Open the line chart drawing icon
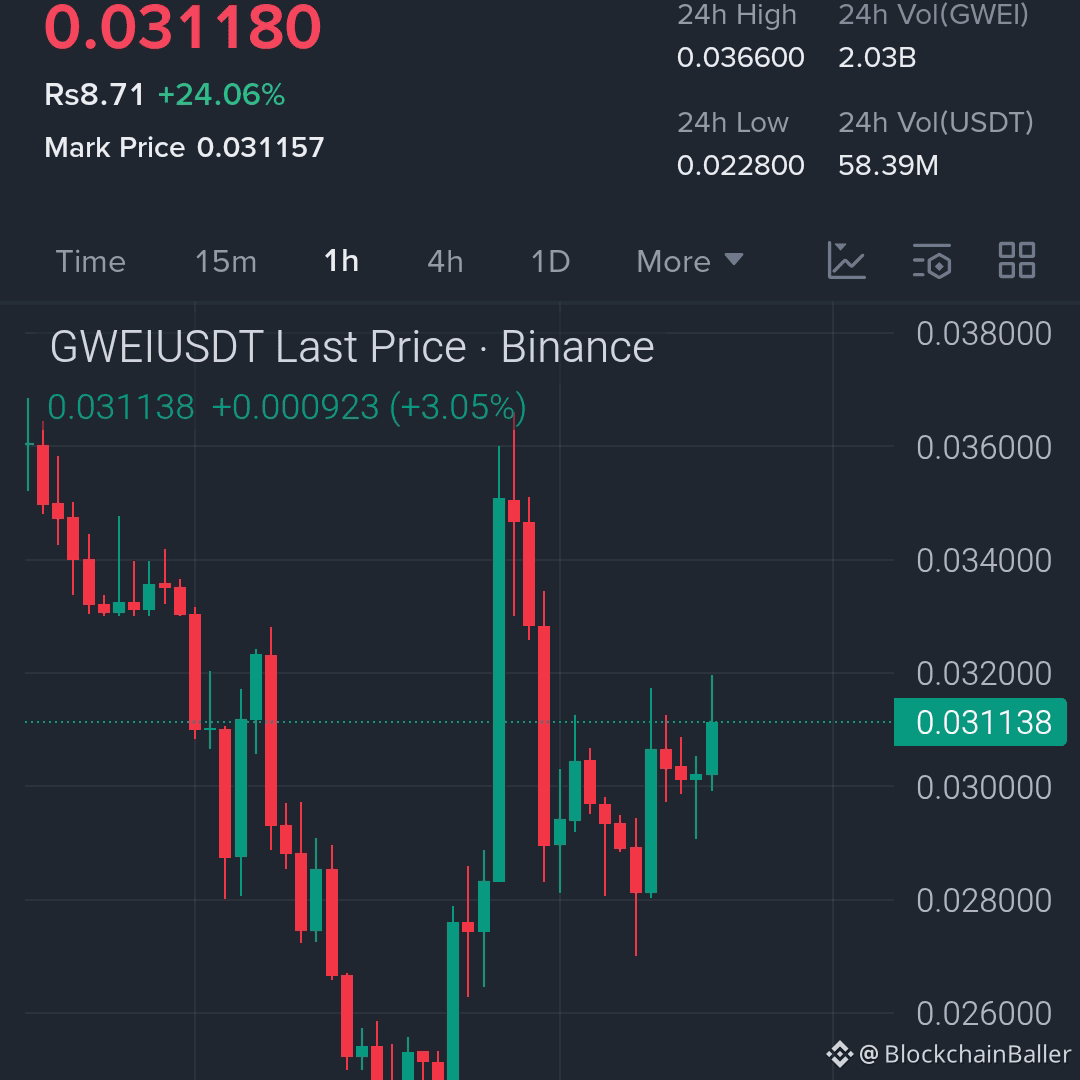 (846, 261)
